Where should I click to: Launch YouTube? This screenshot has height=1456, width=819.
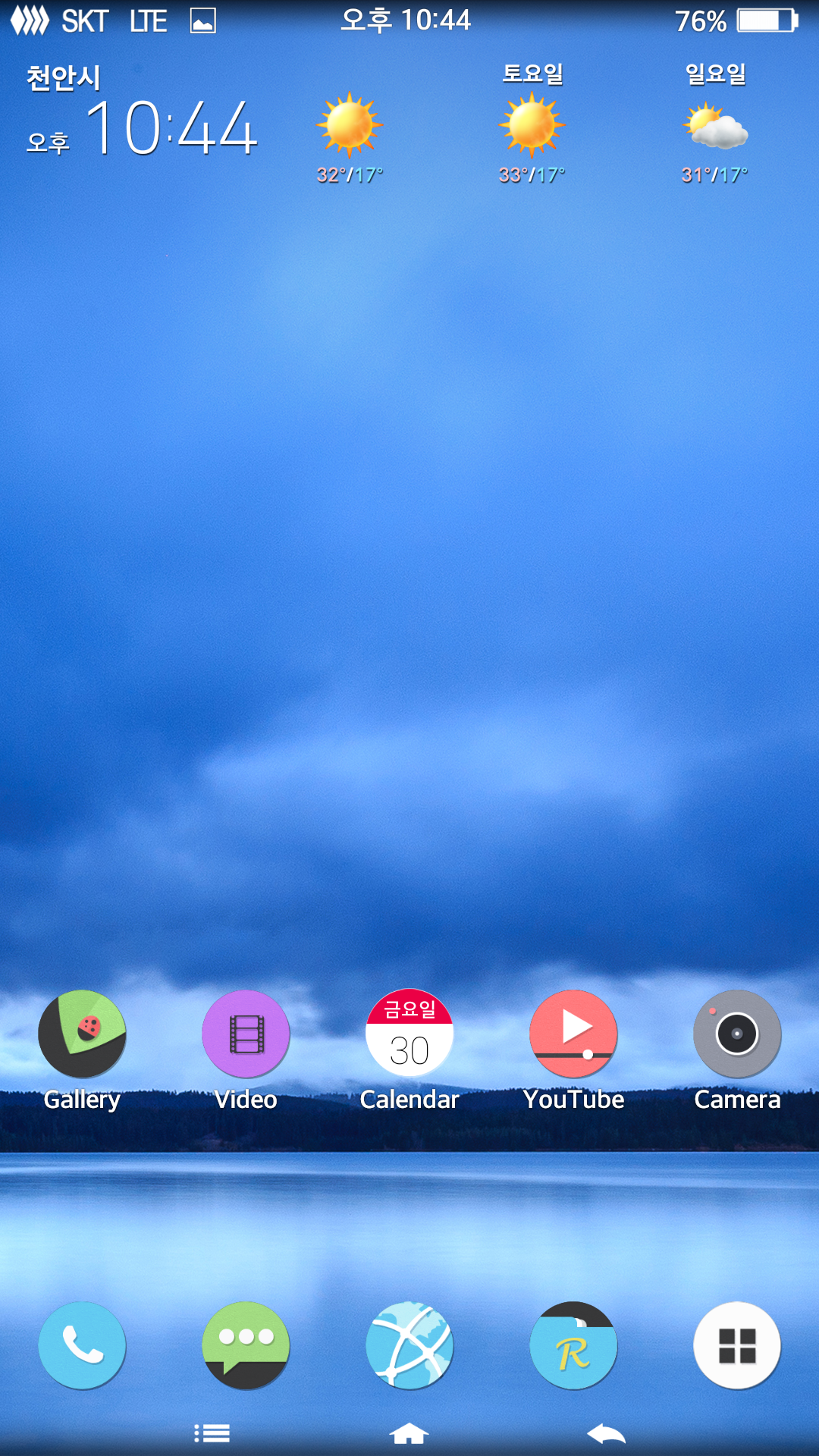point(573,1034)
